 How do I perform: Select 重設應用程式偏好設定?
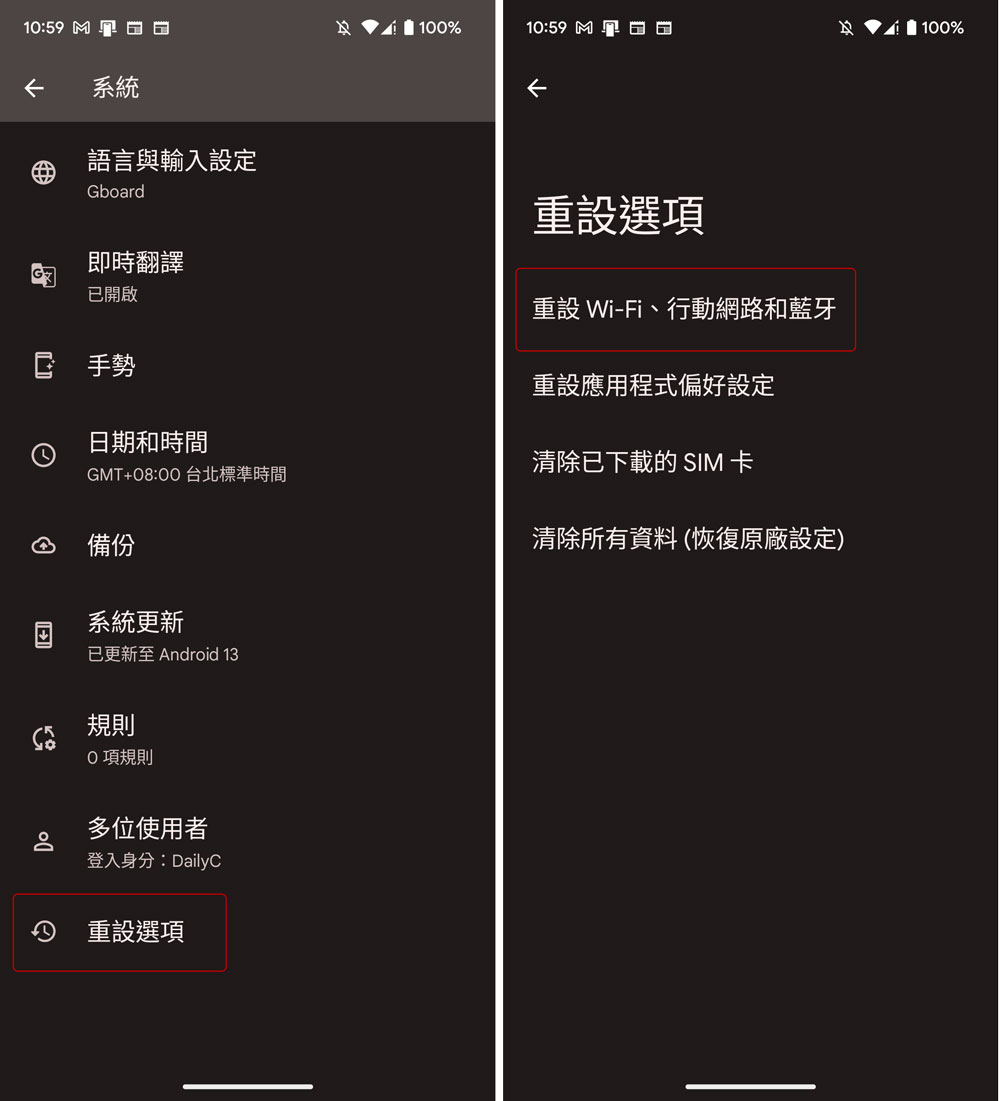[x=653, y=385]
